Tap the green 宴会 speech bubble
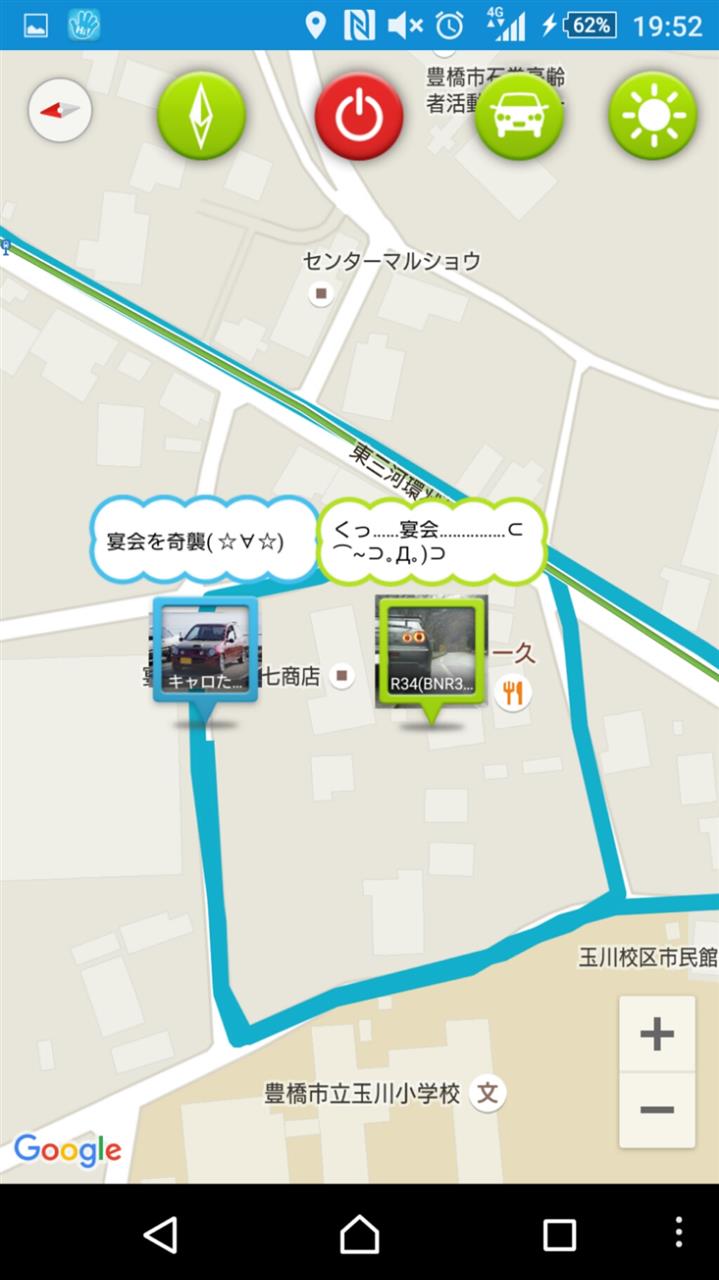The width and height of the screenshot is (719, 1280). tap(432, 541)
